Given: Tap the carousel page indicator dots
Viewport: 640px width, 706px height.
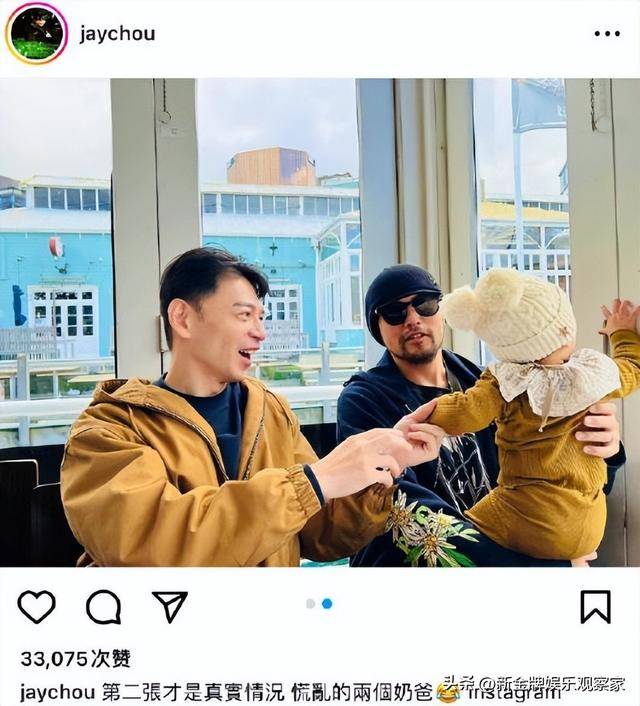Looking at the screenshot, I should (319, 603).
